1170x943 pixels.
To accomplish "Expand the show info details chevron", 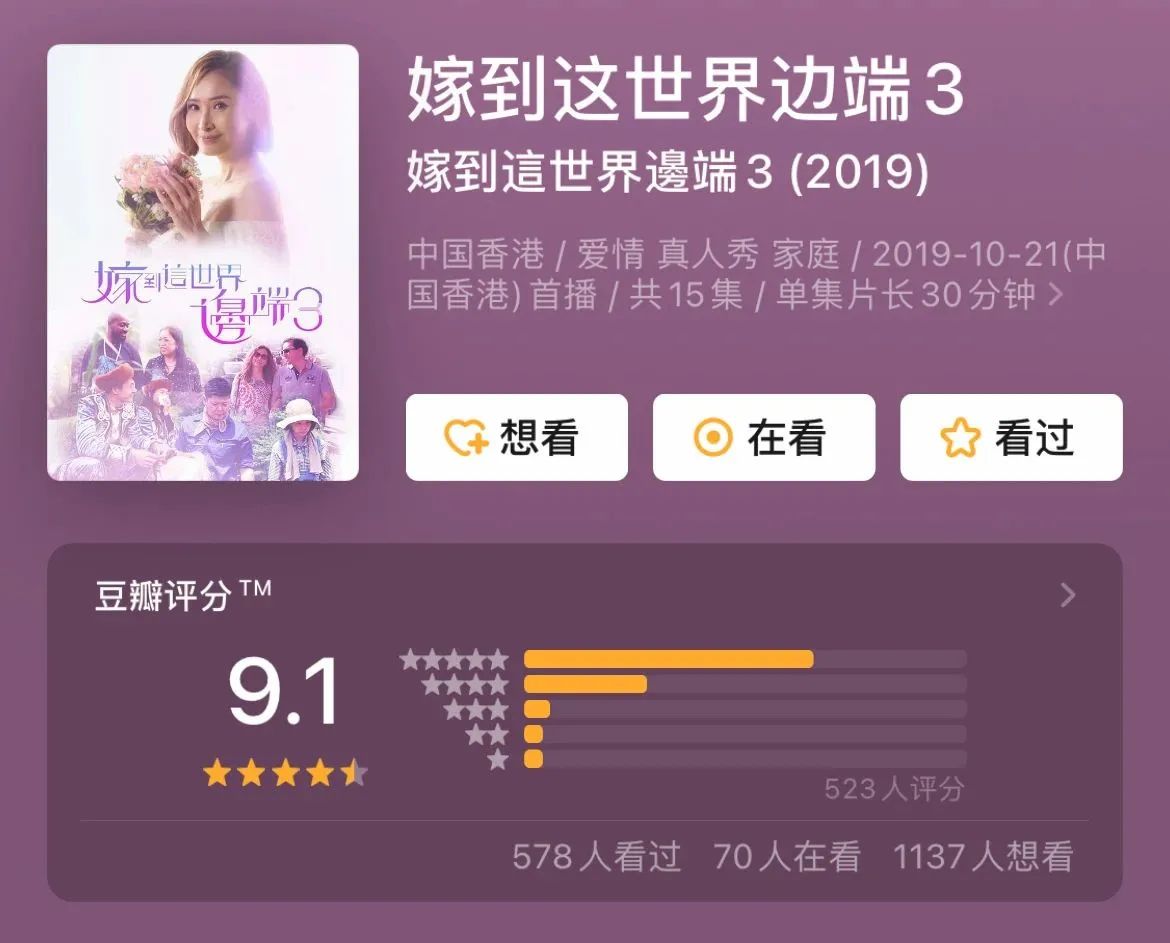I will (x=1054, y=296).
